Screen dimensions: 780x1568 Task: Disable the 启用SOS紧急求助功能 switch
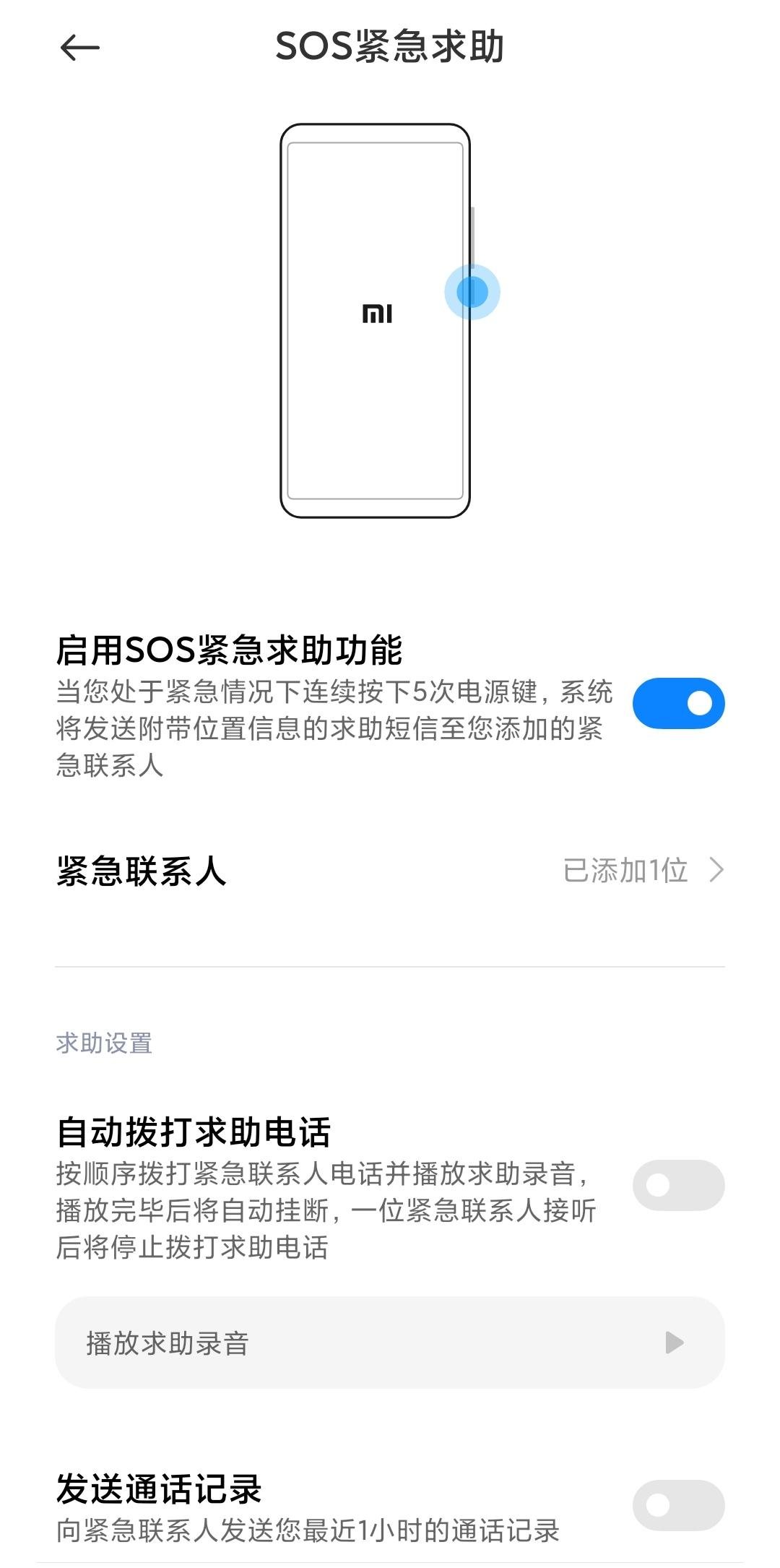[678, 703]
